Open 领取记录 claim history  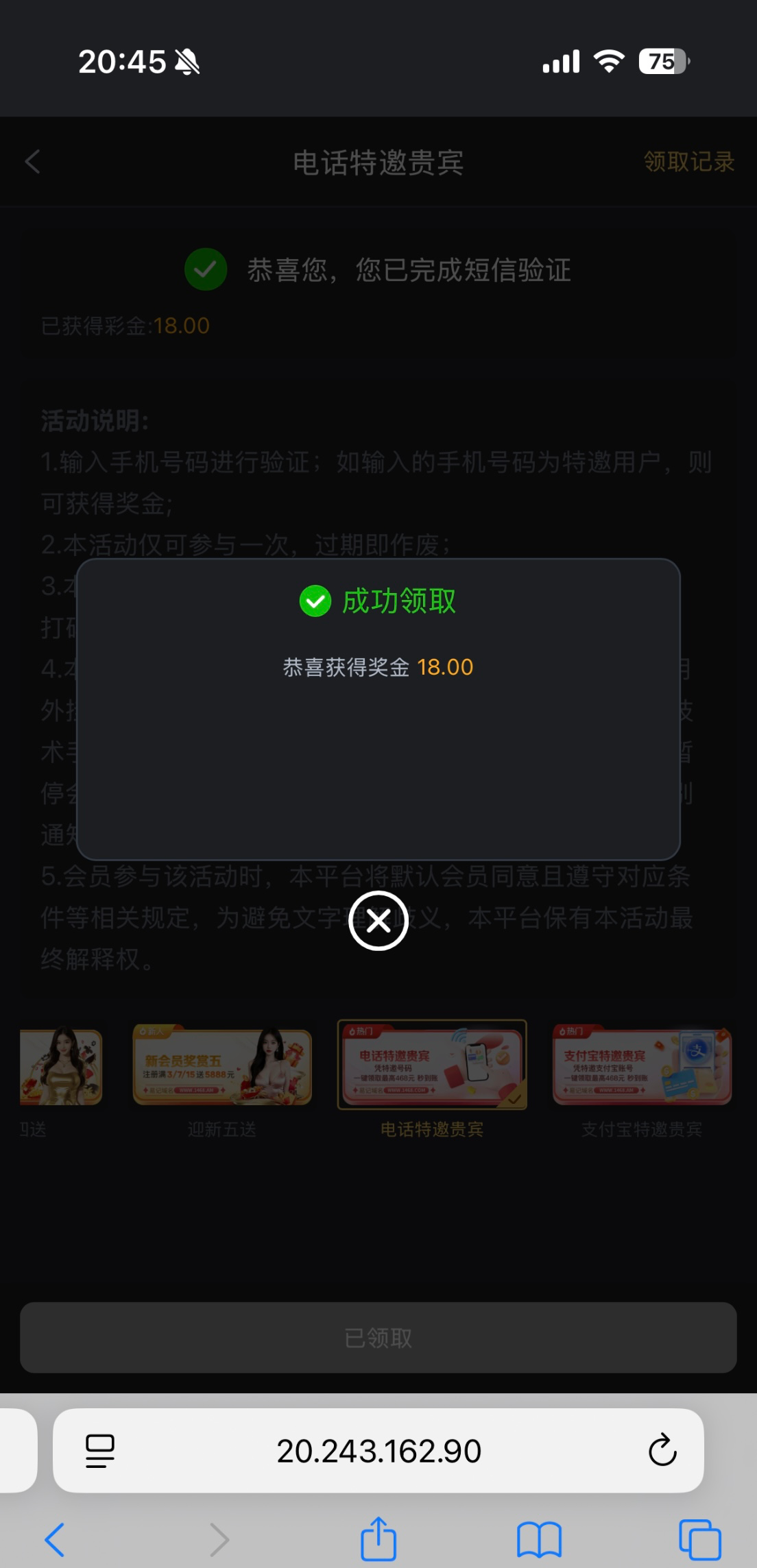[688, 162]
